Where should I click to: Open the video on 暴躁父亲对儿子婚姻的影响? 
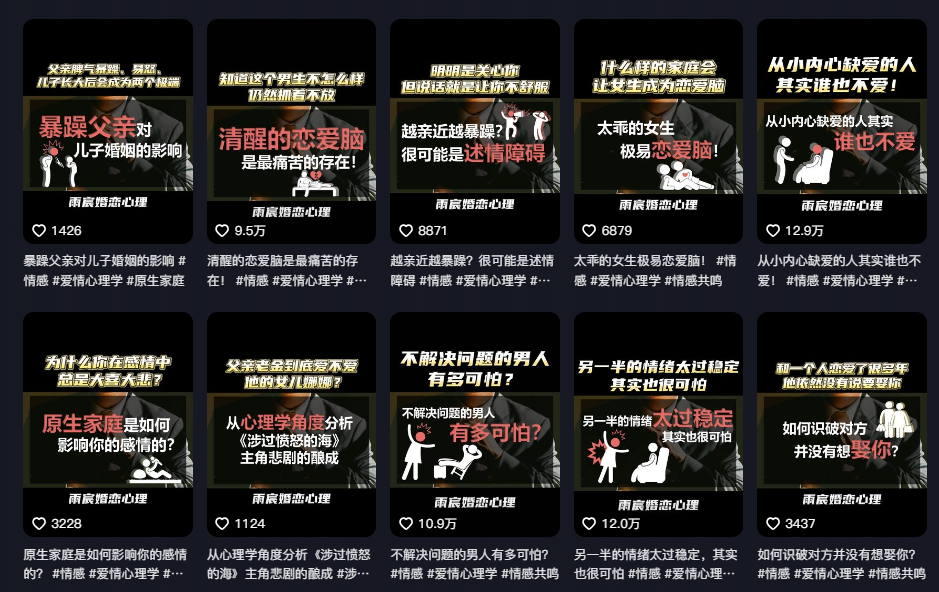[108, 131]
